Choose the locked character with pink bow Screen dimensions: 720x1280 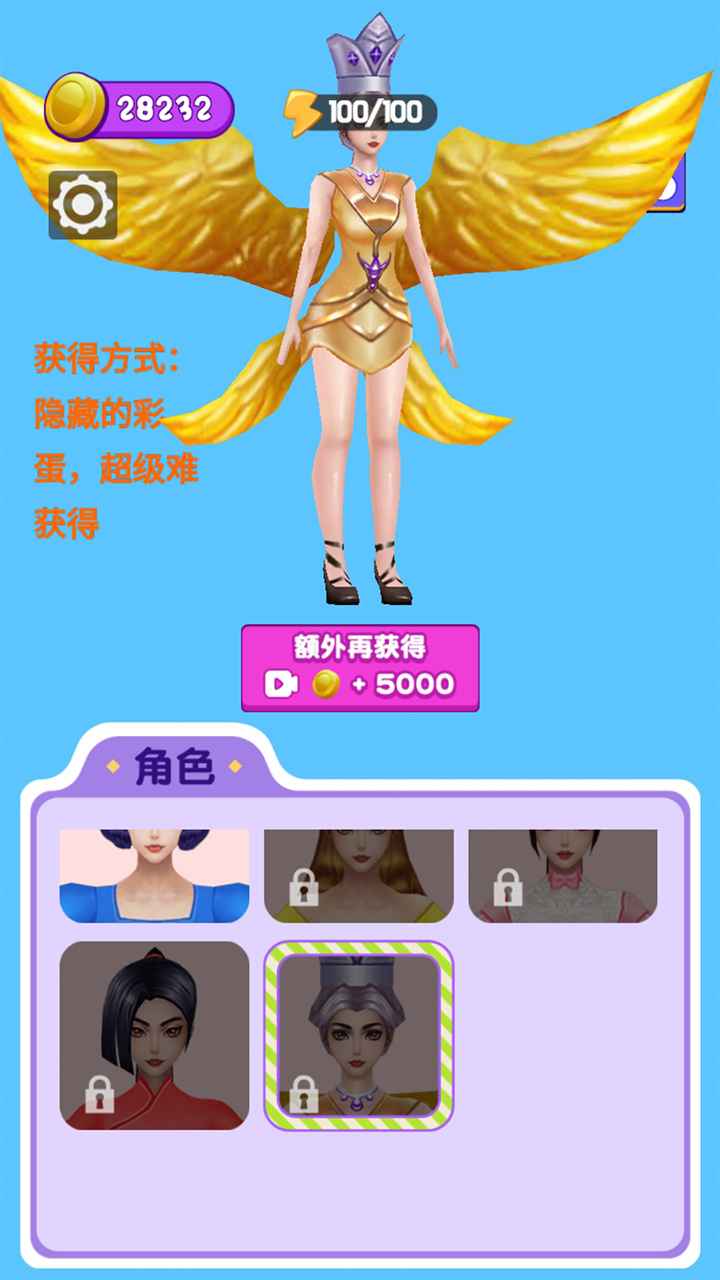563,875
